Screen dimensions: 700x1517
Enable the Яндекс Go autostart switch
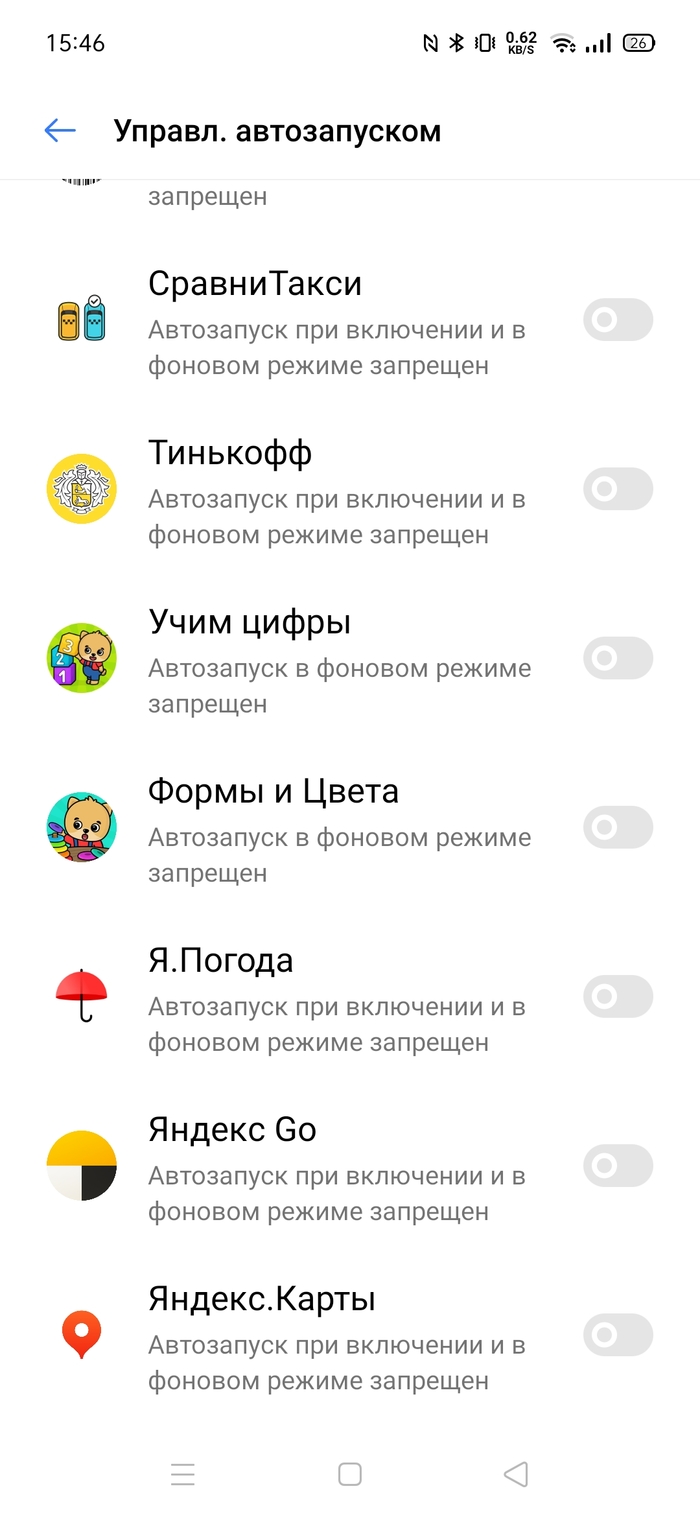[618, 1165]
